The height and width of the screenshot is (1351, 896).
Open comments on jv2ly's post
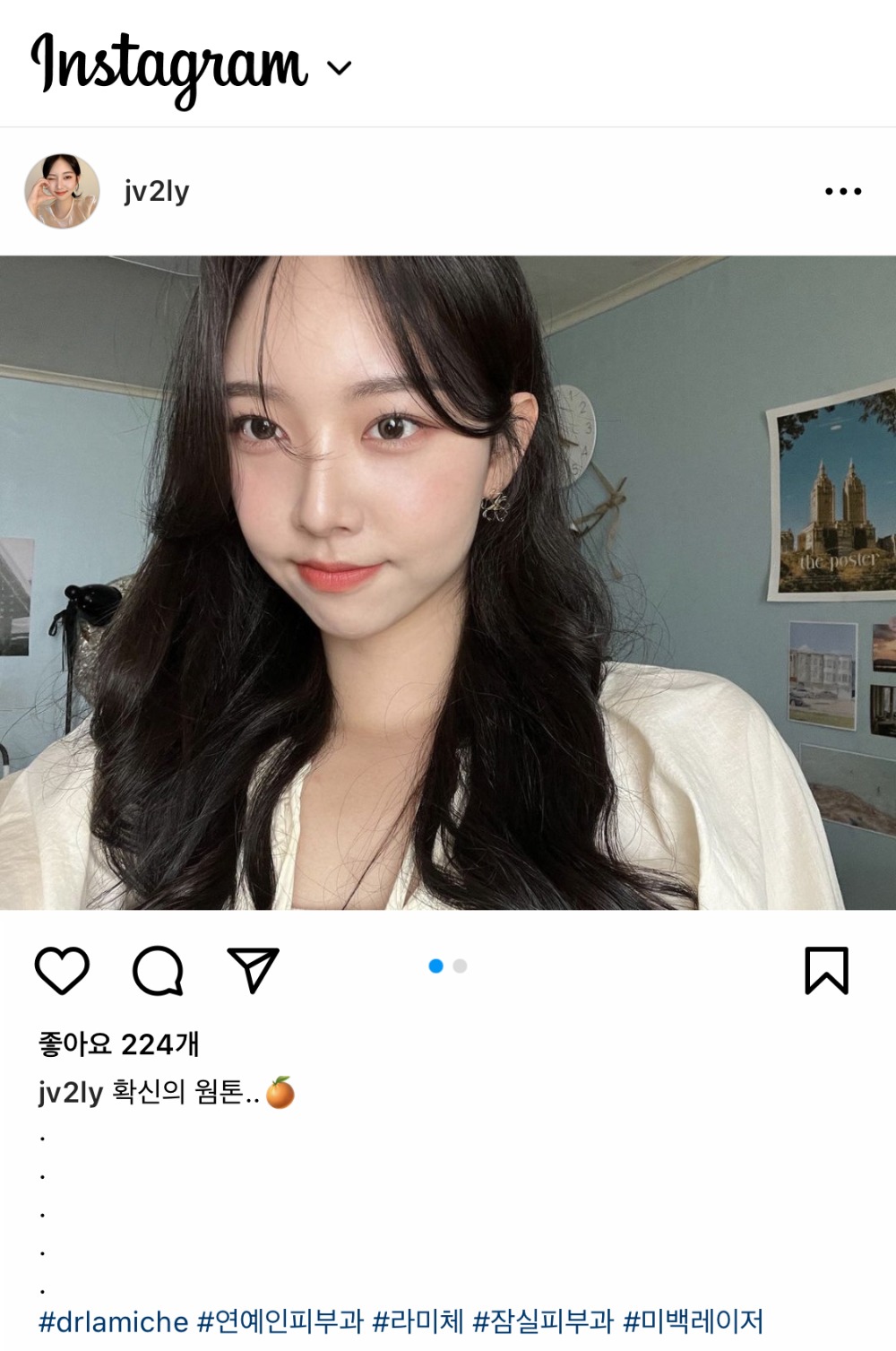[x=158, y=970]
